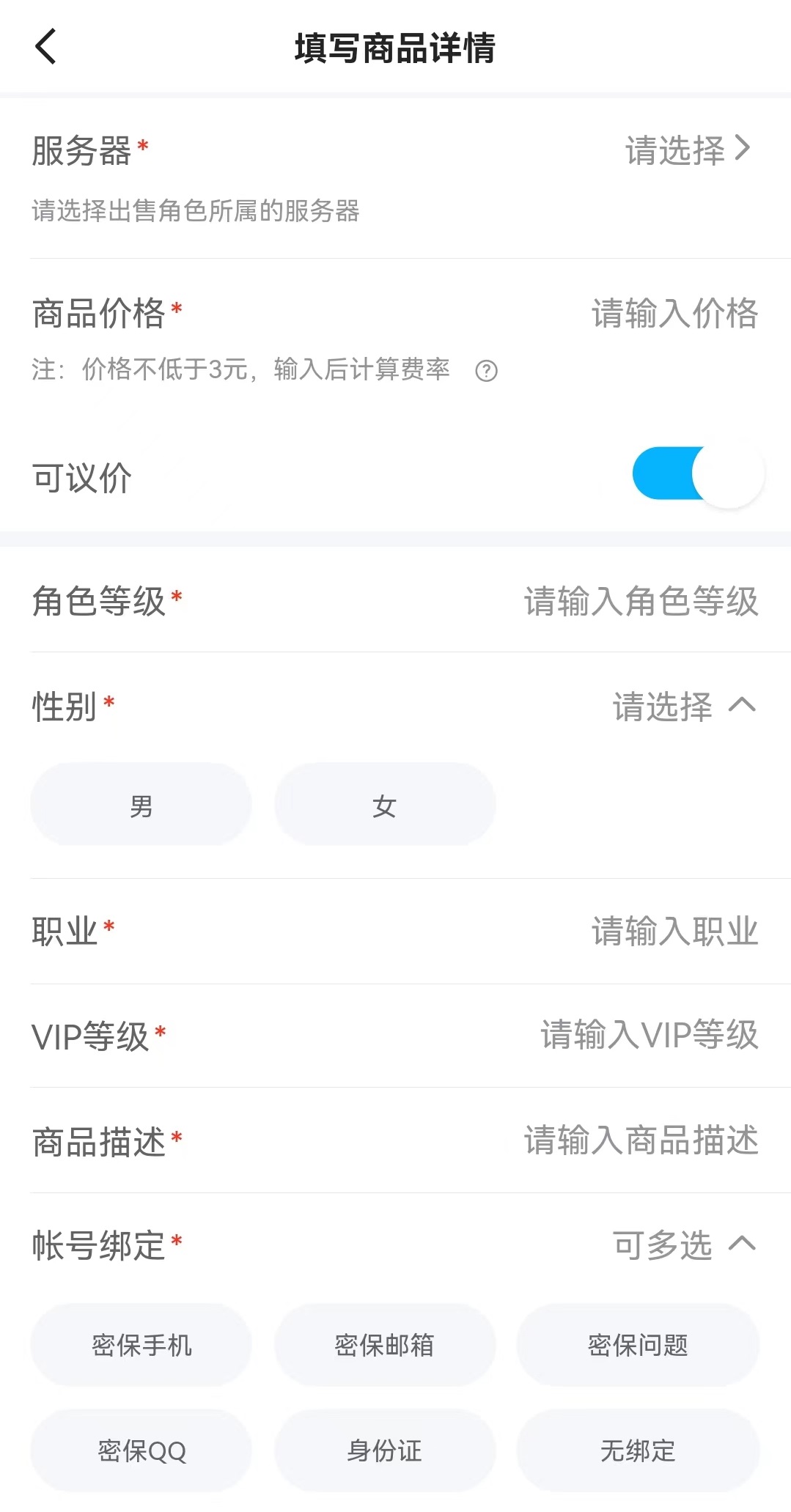Collapse the 性别 options
The width and height of the screenshot is (791, 1512).
[x=741, y=707]
